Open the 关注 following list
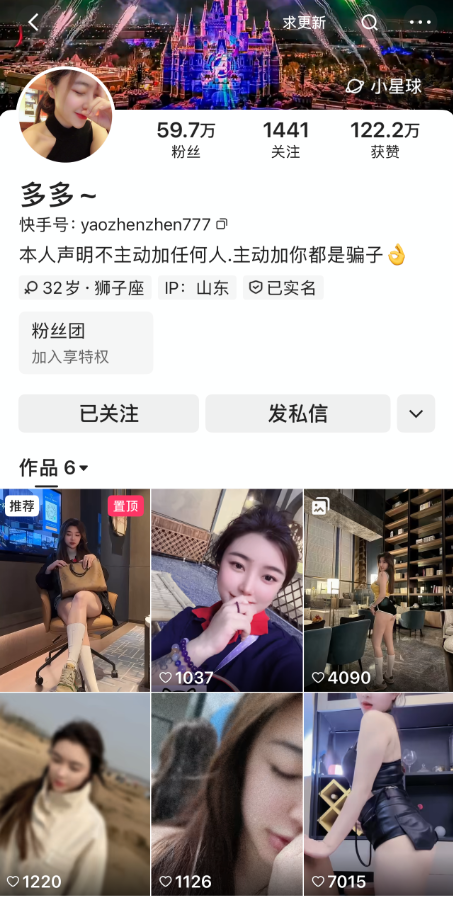453x897 pixels. point(285,140)
